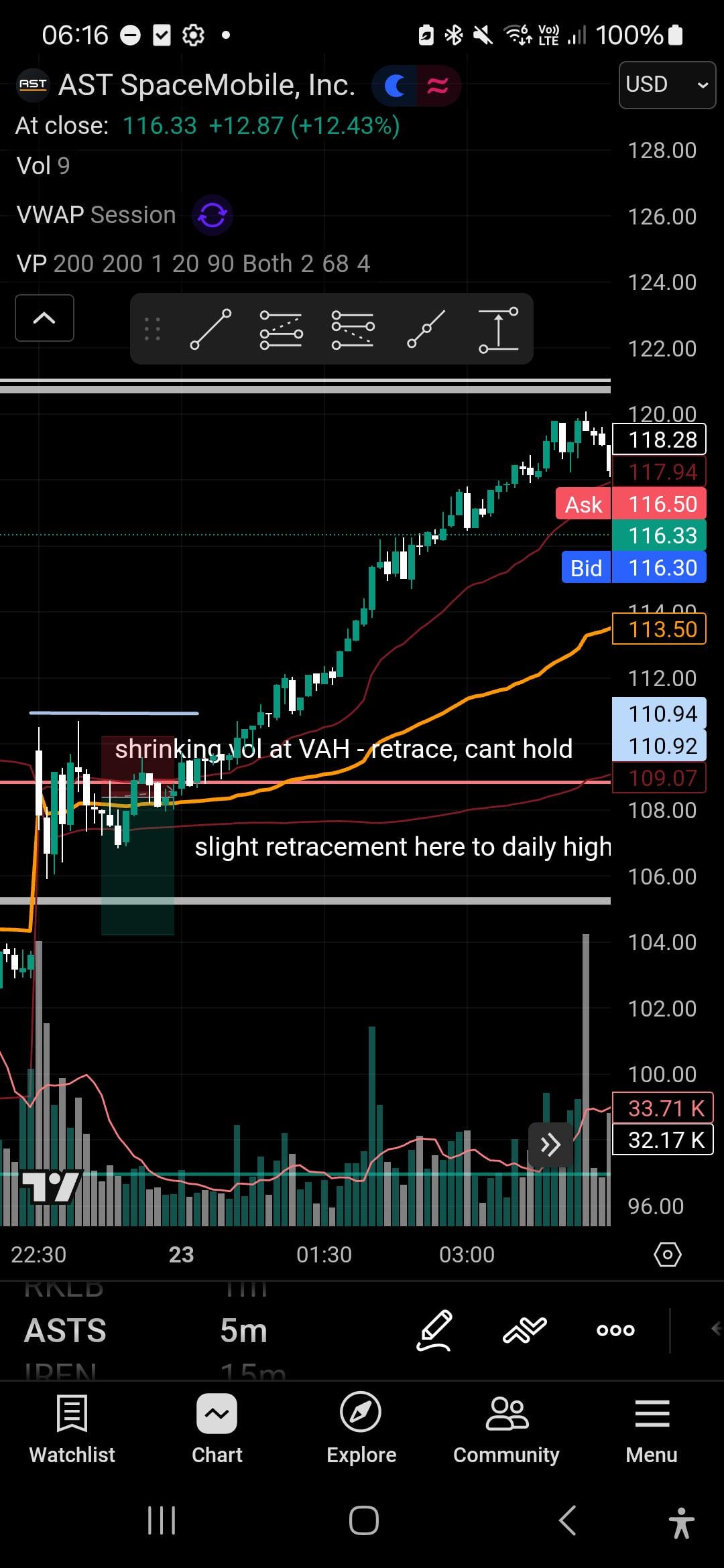This screenshot has width=724, height=1568.
Task: Open the USD currency dropdown
Action: coord(666,84)
